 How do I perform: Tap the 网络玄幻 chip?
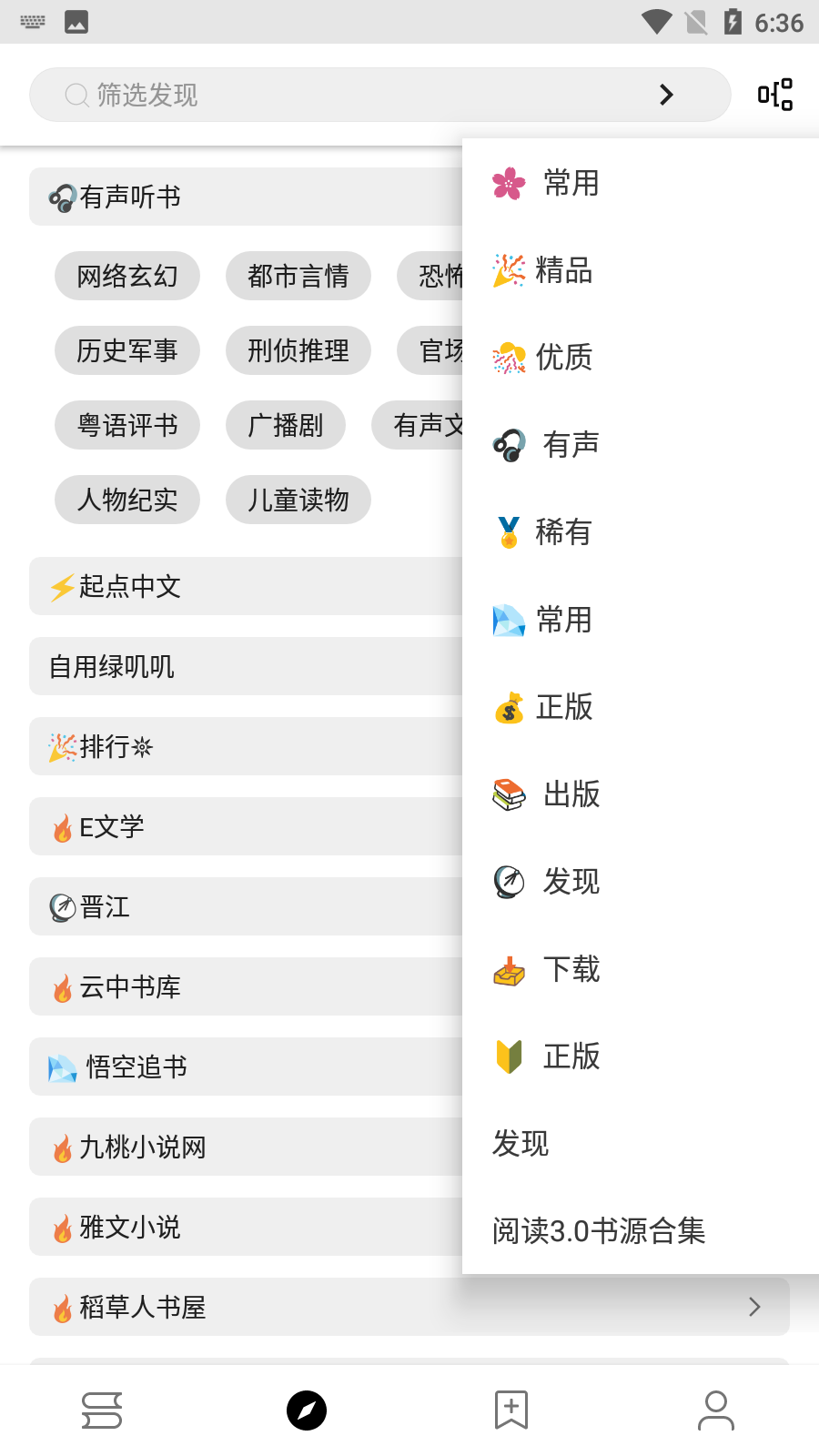127,276
